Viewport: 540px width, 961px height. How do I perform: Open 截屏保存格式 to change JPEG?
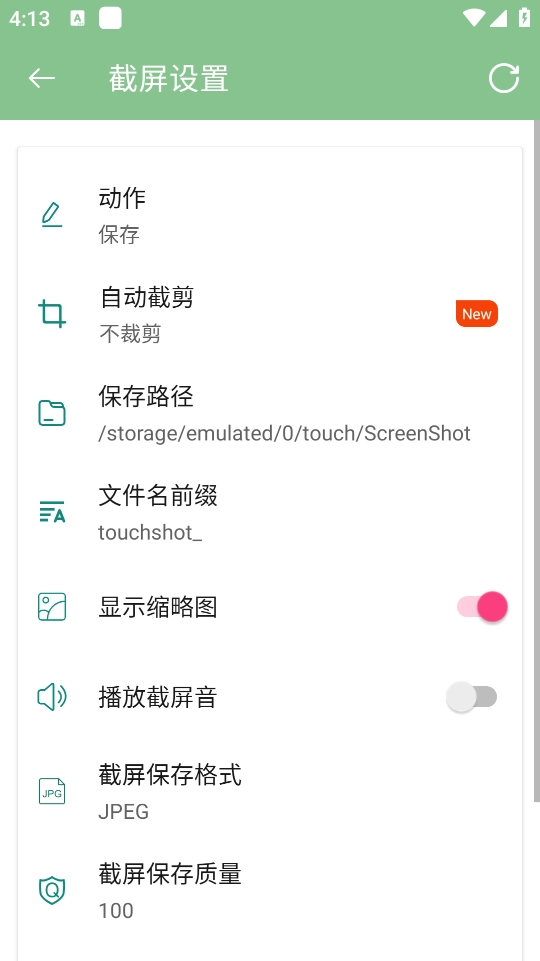pyautogui.click(x=270, y=792)
